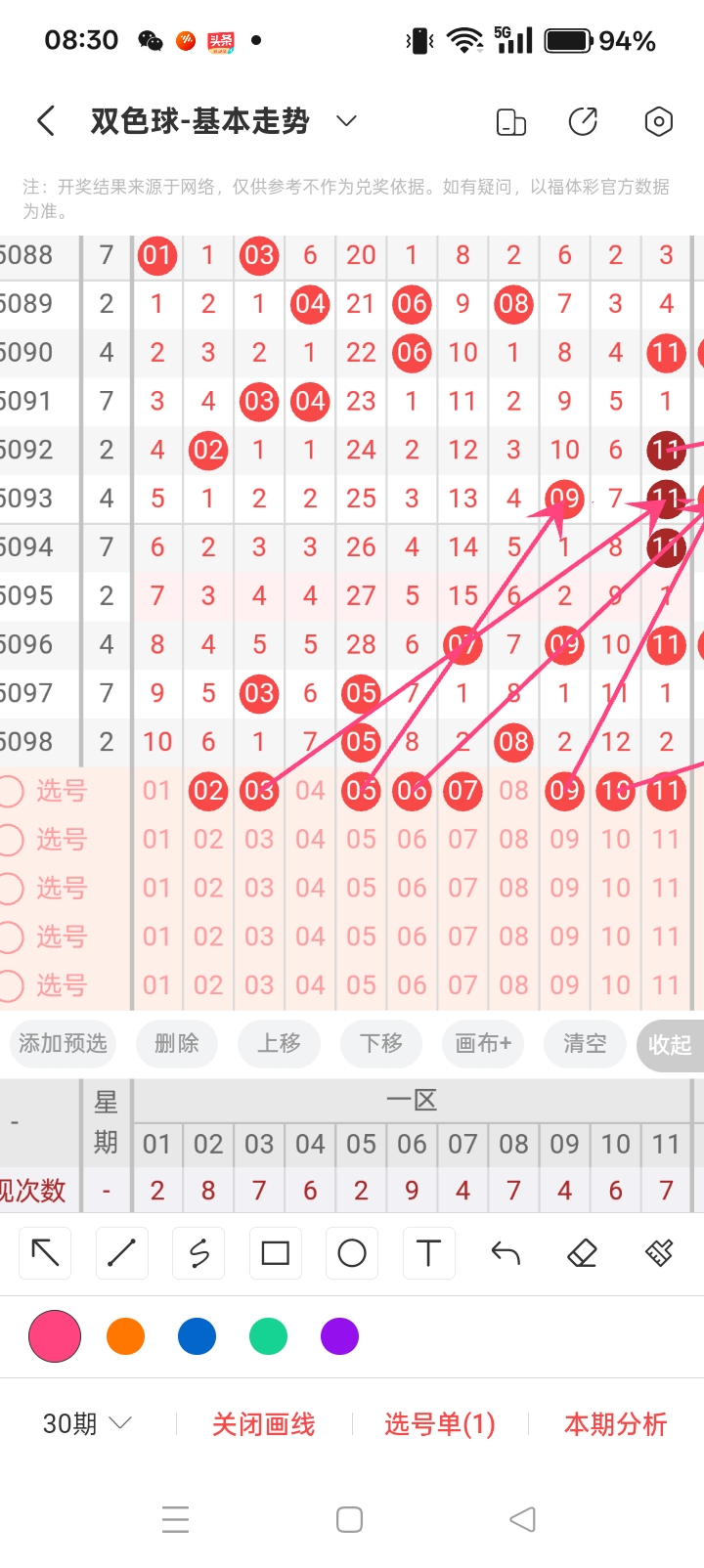Tap the 删除 button
Image resolution: width=704 pixels, height=1568 pixels.
point(177,1043)
